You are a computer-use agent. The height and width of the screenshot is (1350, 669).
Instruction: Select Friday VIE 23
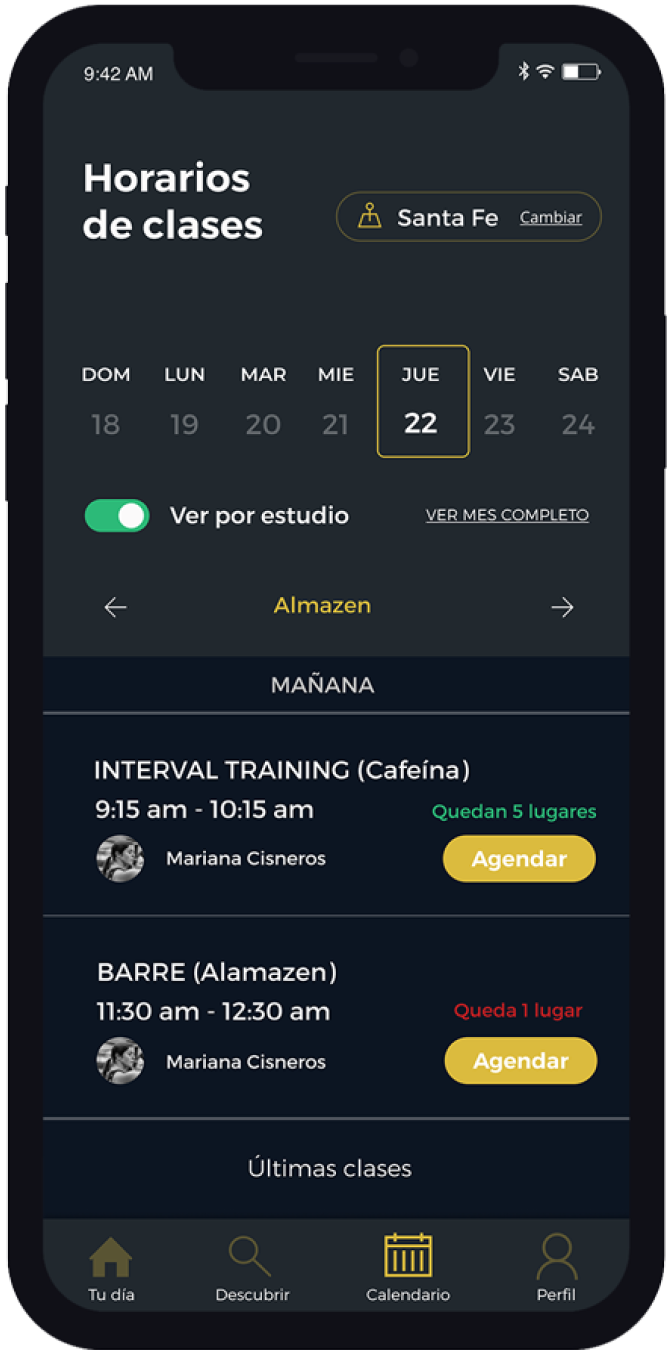tap(499, 401)
